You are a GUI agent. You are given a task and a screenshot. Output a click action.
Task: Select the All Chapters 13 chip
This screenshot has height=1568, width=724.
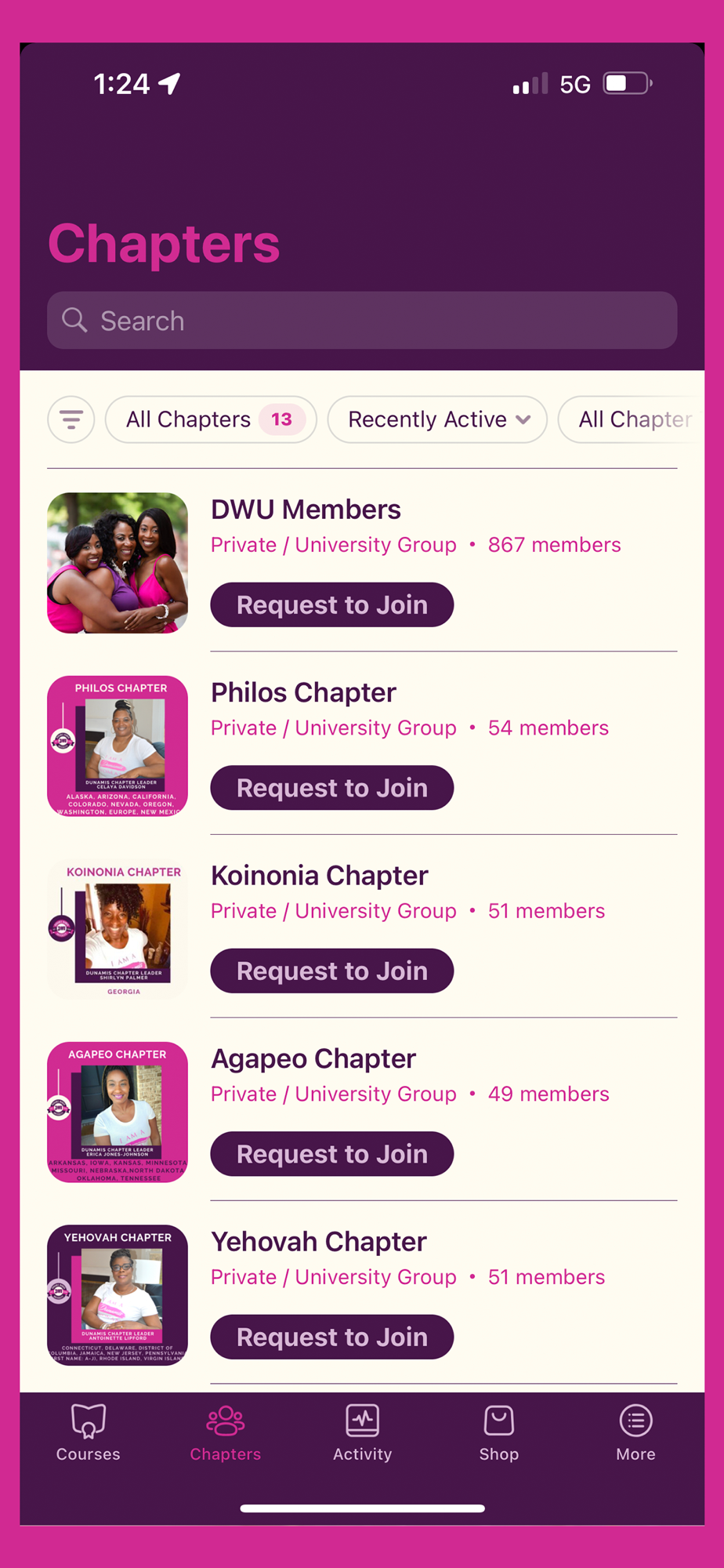(211, 419)
